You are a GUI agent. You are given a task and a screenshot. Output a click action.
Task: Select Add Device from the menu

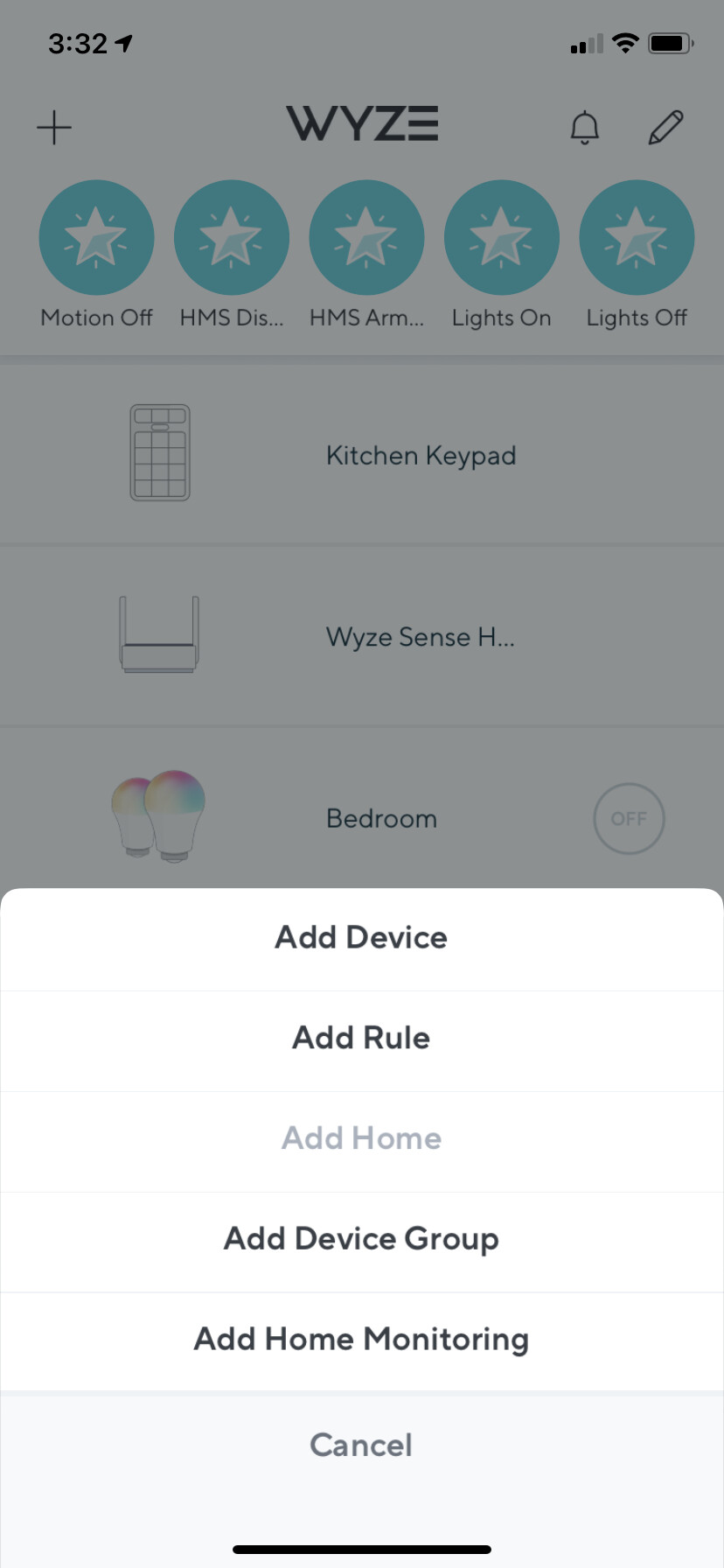[361, 938]
